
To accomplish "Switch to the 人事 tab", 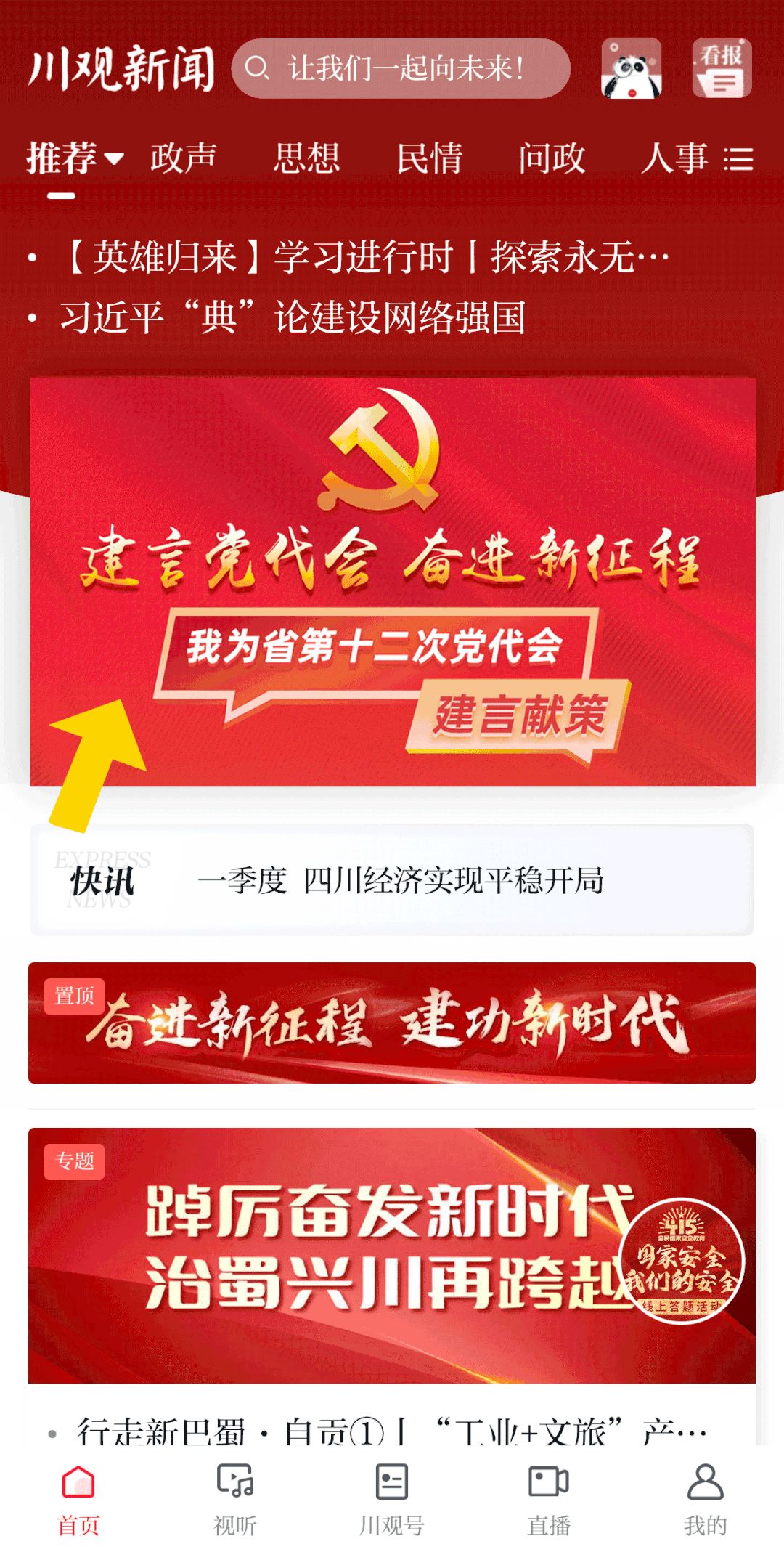I will point(674,158).
